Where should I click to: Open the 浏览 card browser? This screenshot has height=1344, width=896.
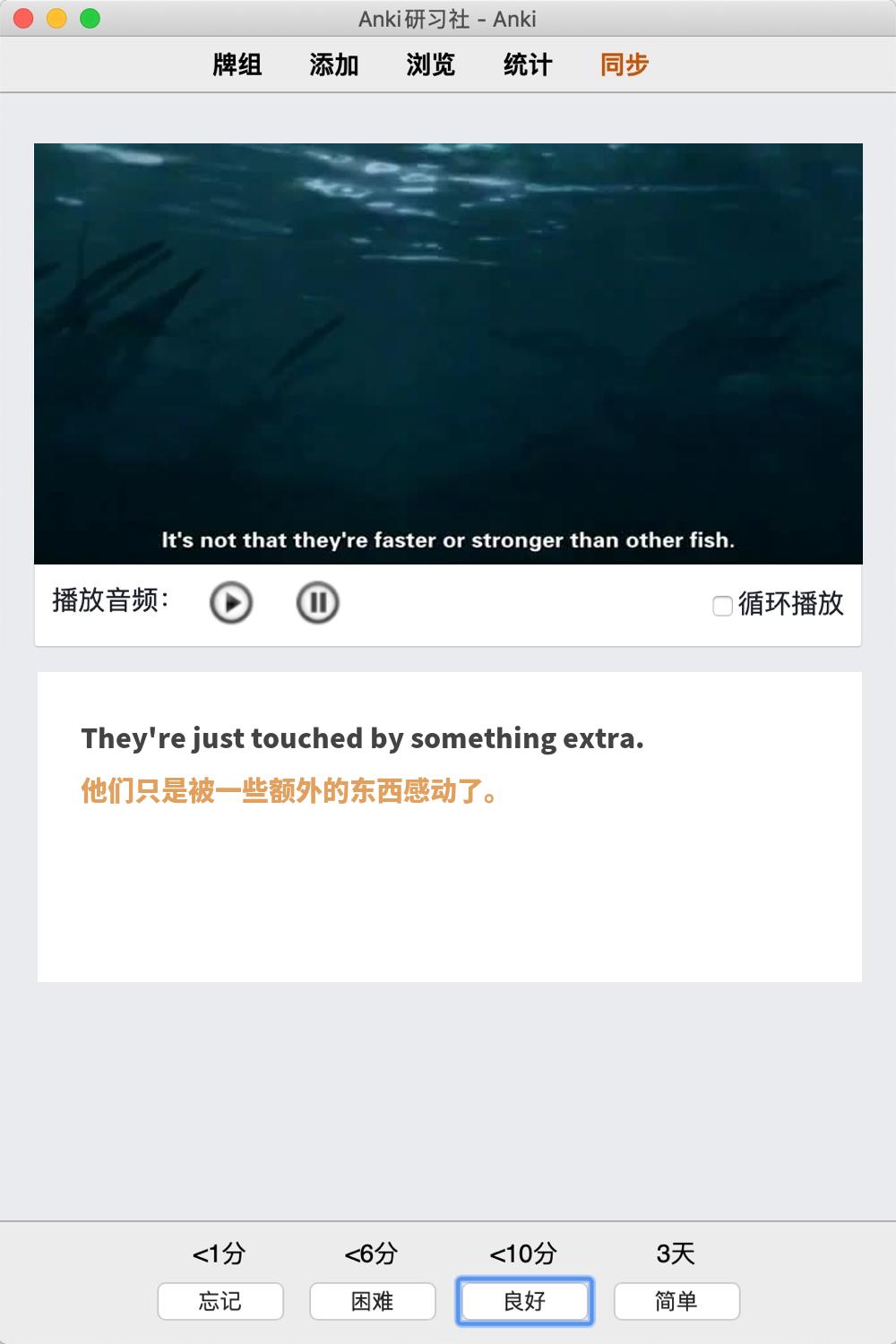tap(430, 65)
